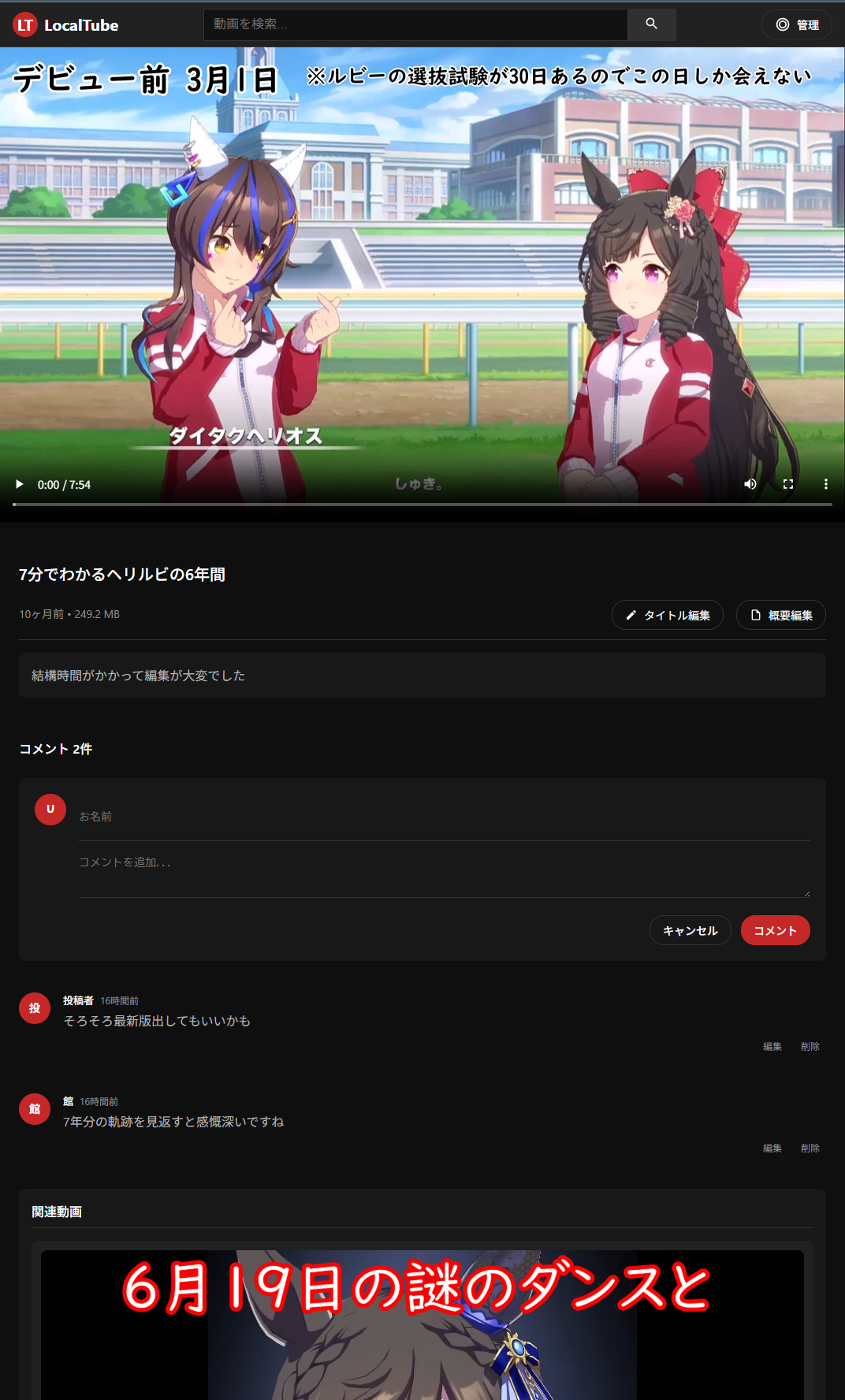845x1400 pixels.
Task: Open the player's more options menu
Action: [825, 484]
